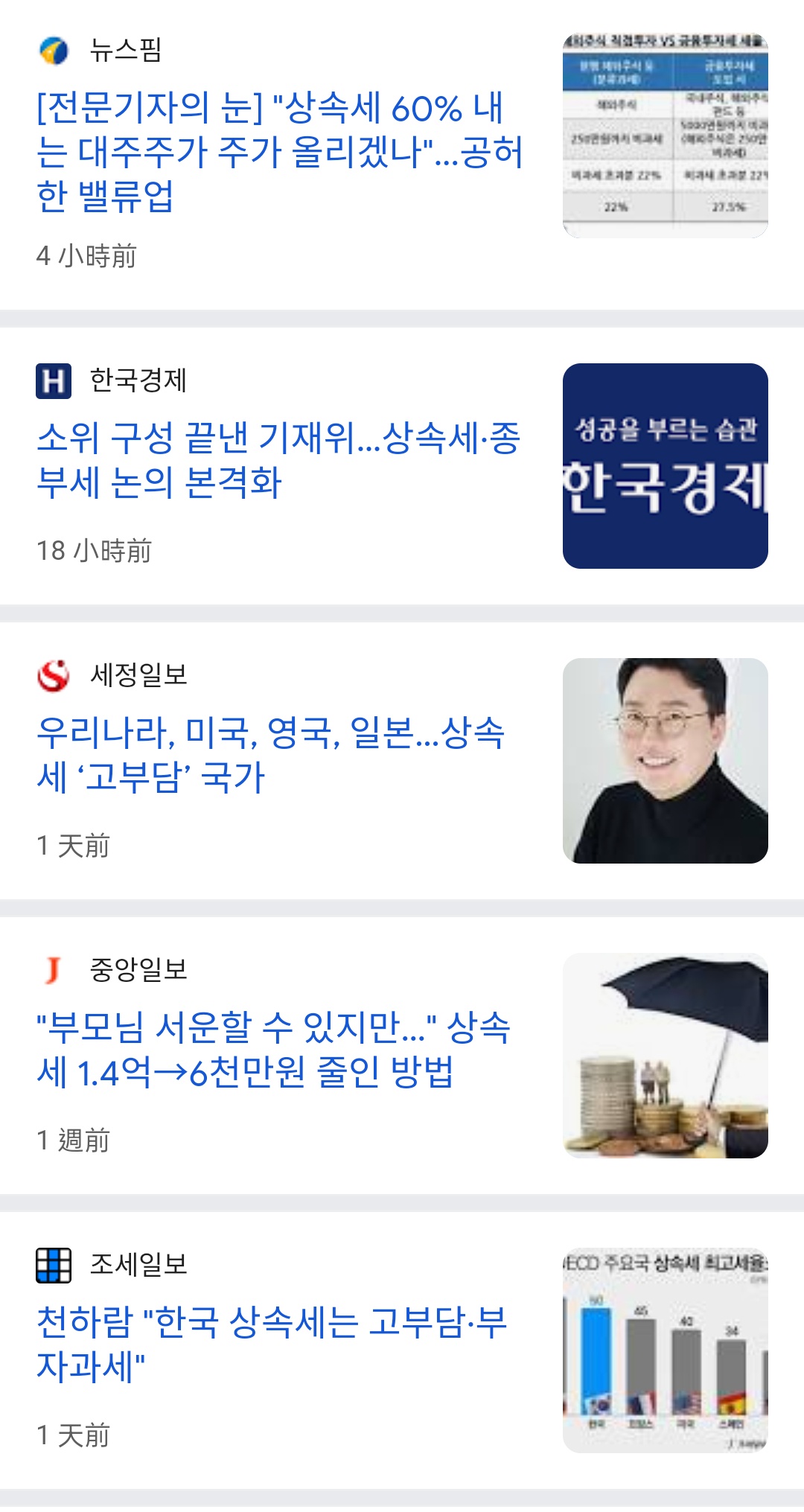
Task: Open the 중앙일보 article on 상속세 1.4억→6천만원
Action: (273, 1049)
